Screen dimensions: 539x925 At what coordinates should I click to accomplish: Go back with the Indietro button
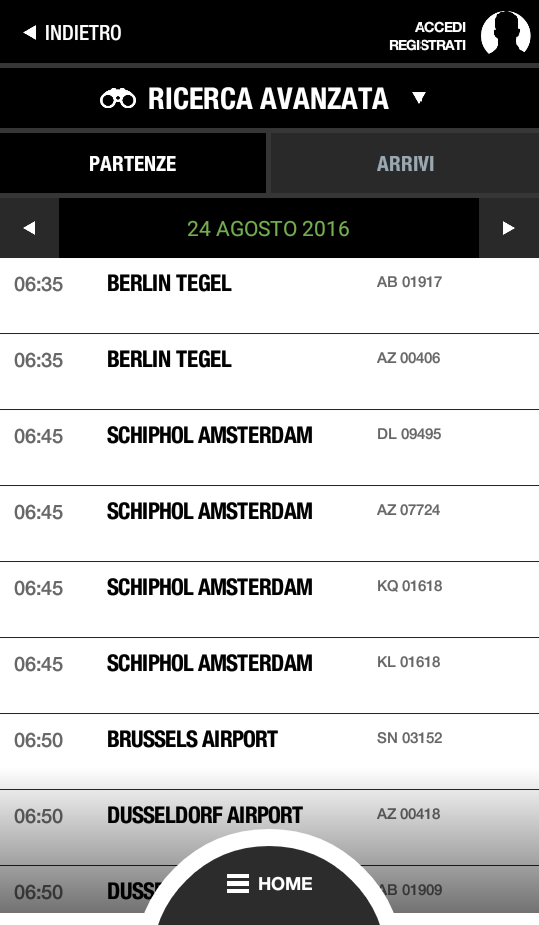click(72, 32)
